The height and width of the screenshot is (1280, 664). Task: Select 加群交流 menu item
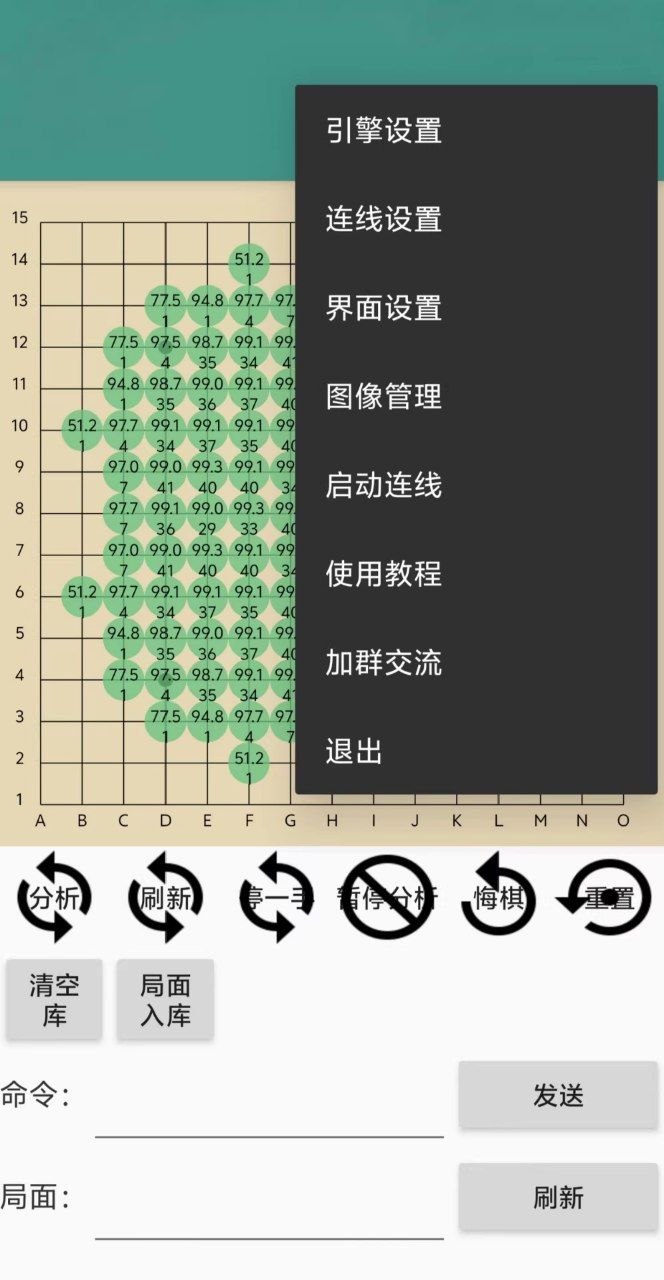click(384, 663)
